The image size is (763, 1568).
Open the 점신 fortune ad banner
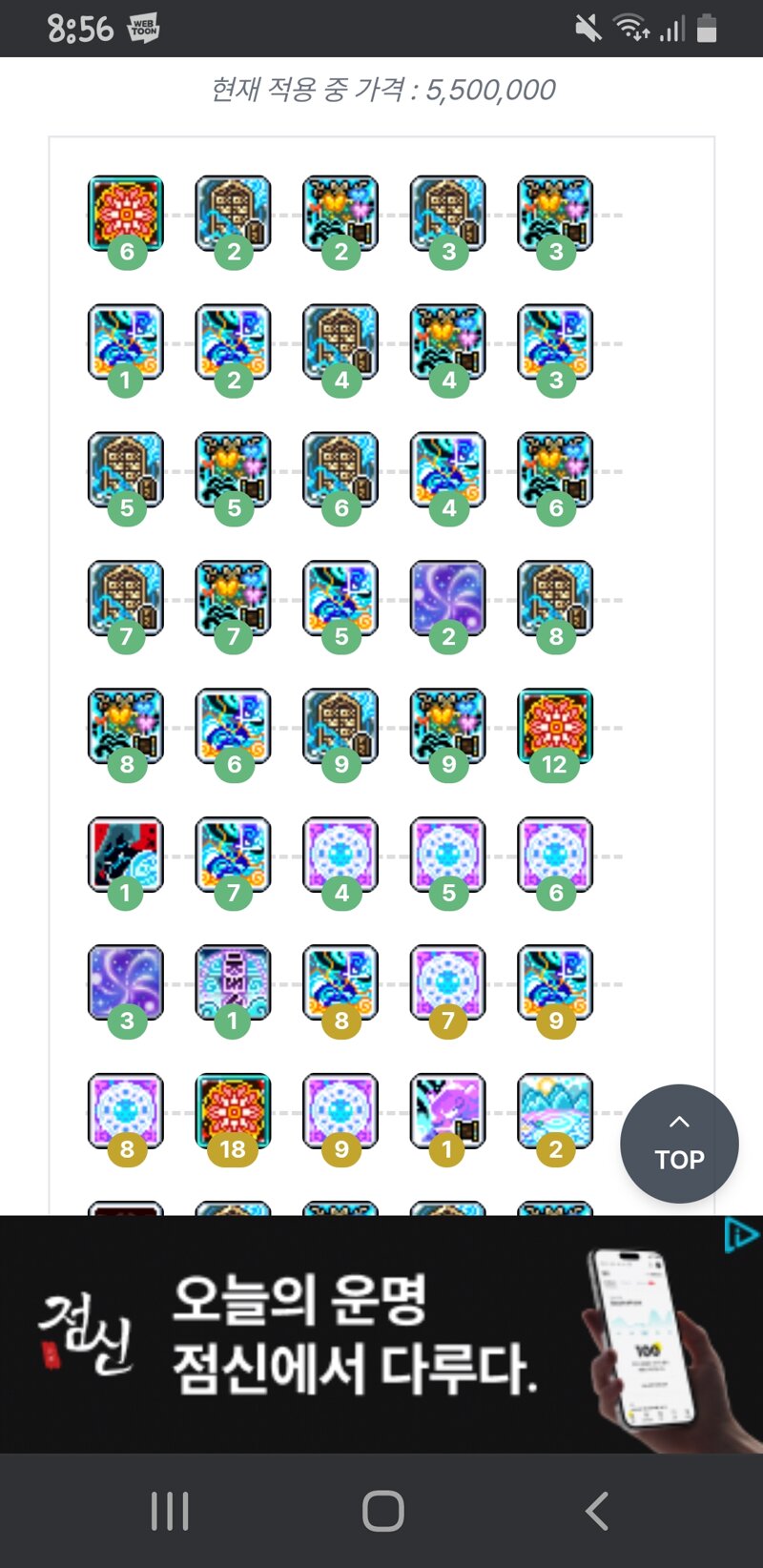tap(381, 1334)
